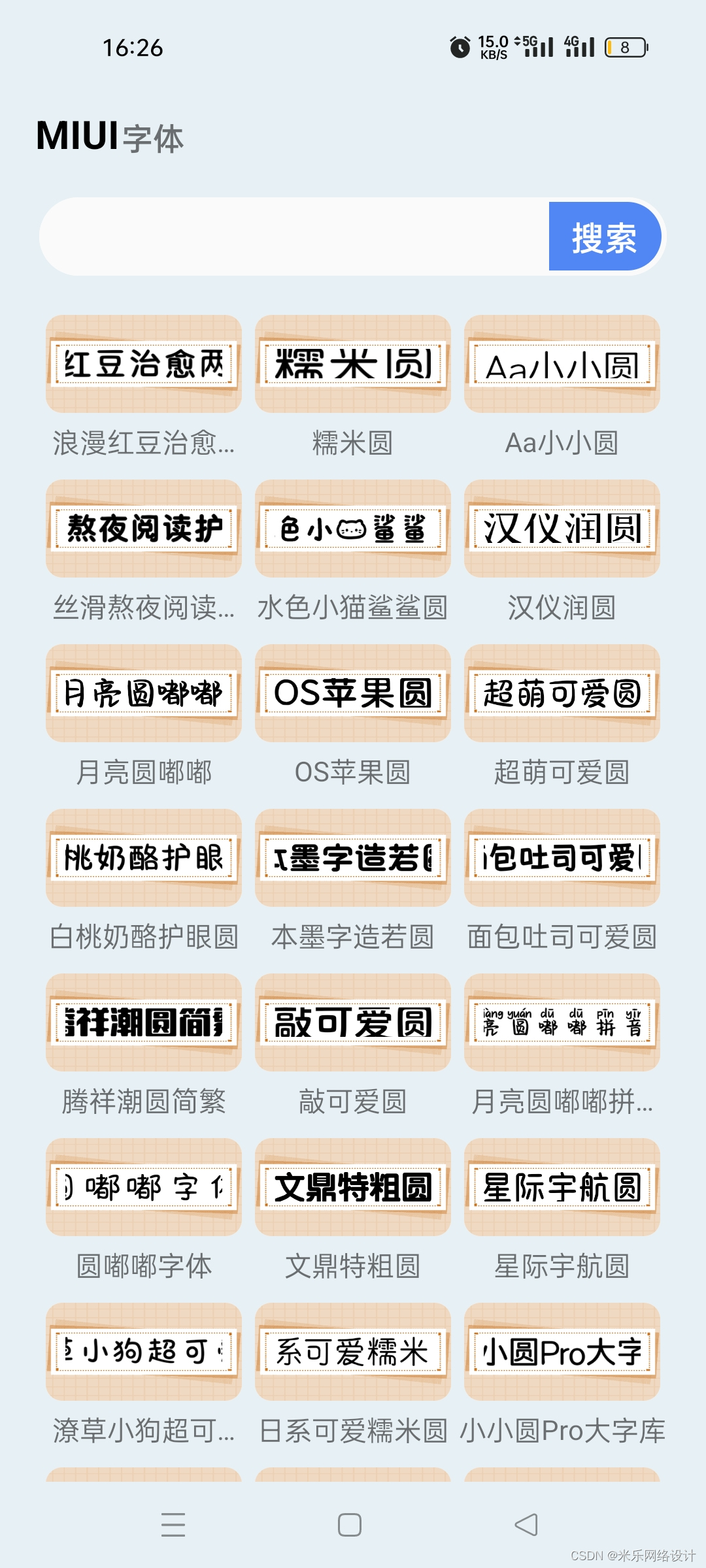706x1568 pixels.
Task: Open the 水色小猫鲨鲨圆 font
Action: point(353,529)
